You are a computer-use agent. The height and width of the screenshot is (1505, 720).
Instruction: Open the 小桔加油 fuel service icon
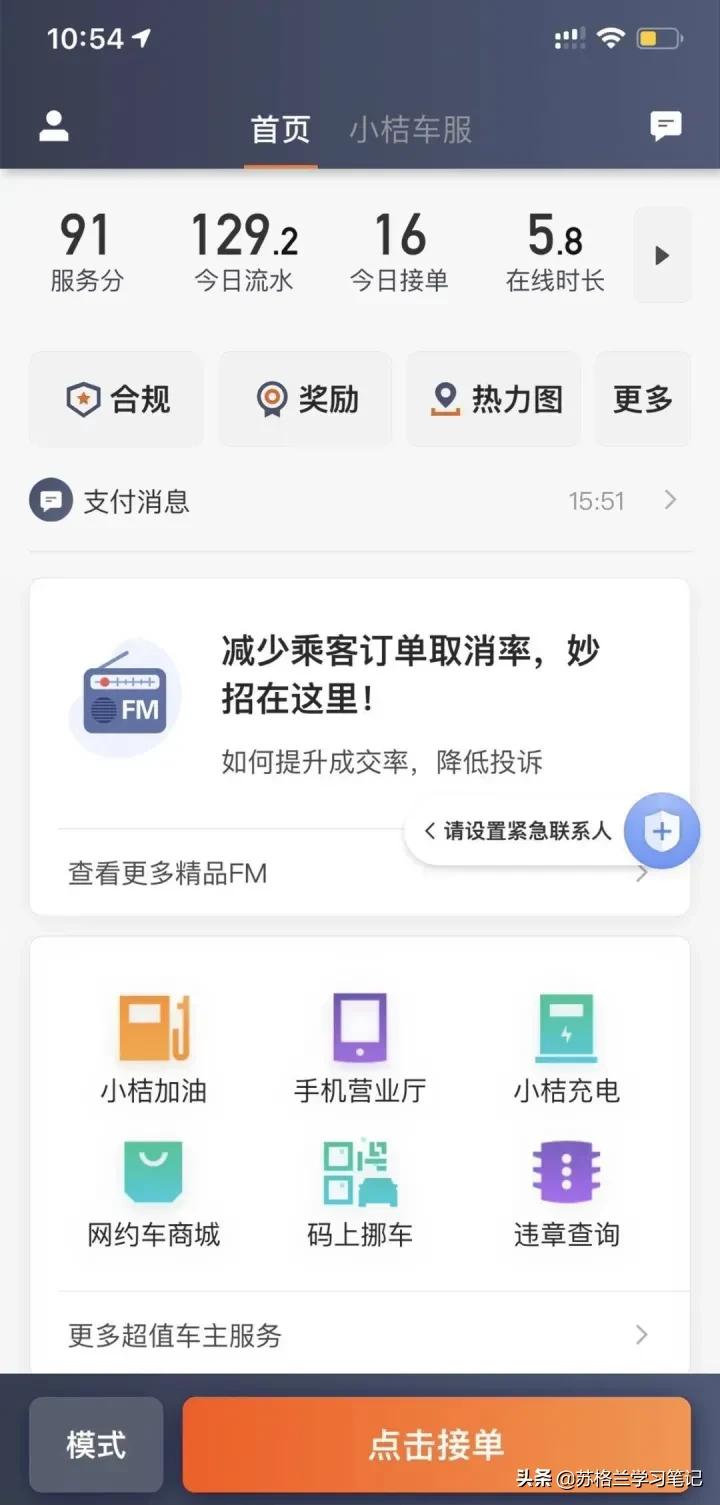tap(152, 1040)
